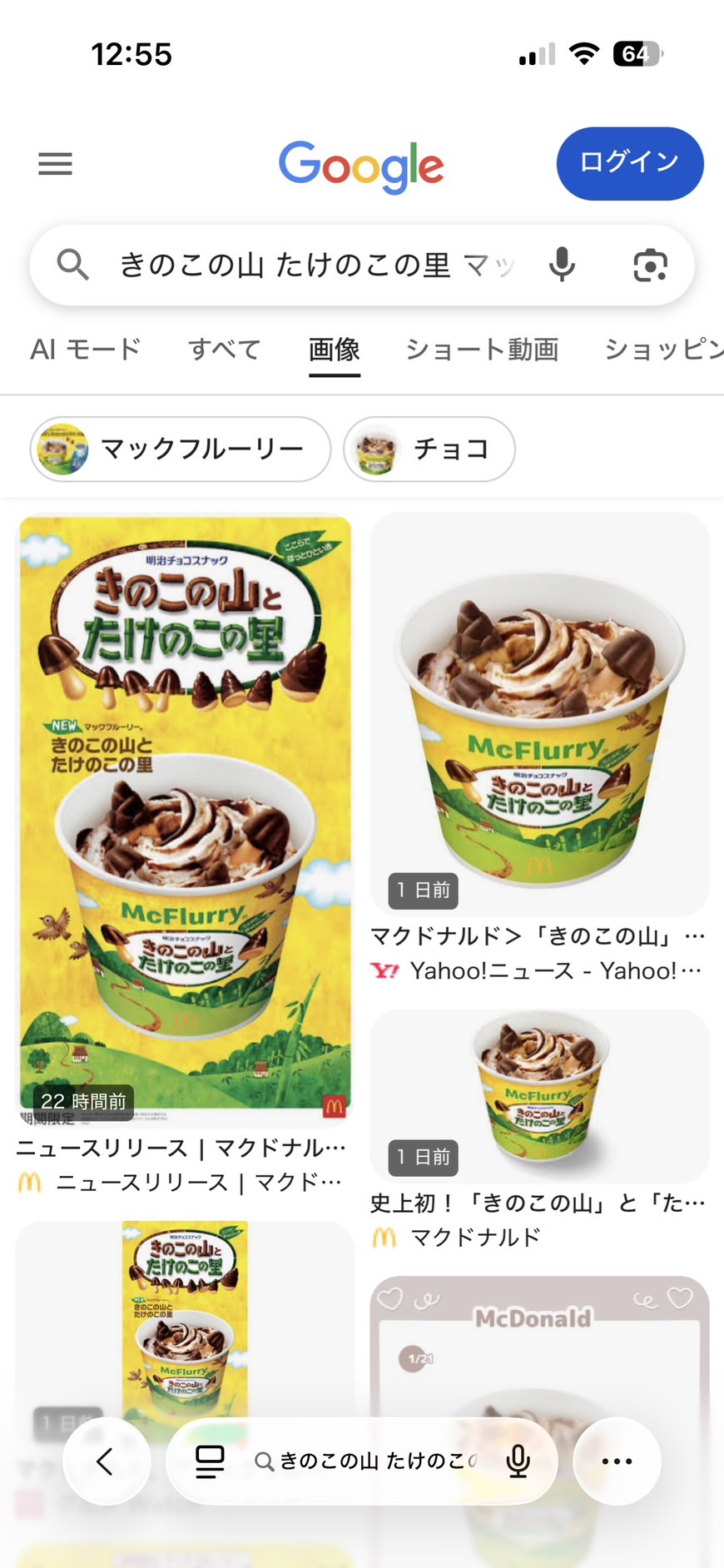Open the 史上初！ マクドナルド image result
This screenshot has width=724, height=1568.
tap(539, 1097)
